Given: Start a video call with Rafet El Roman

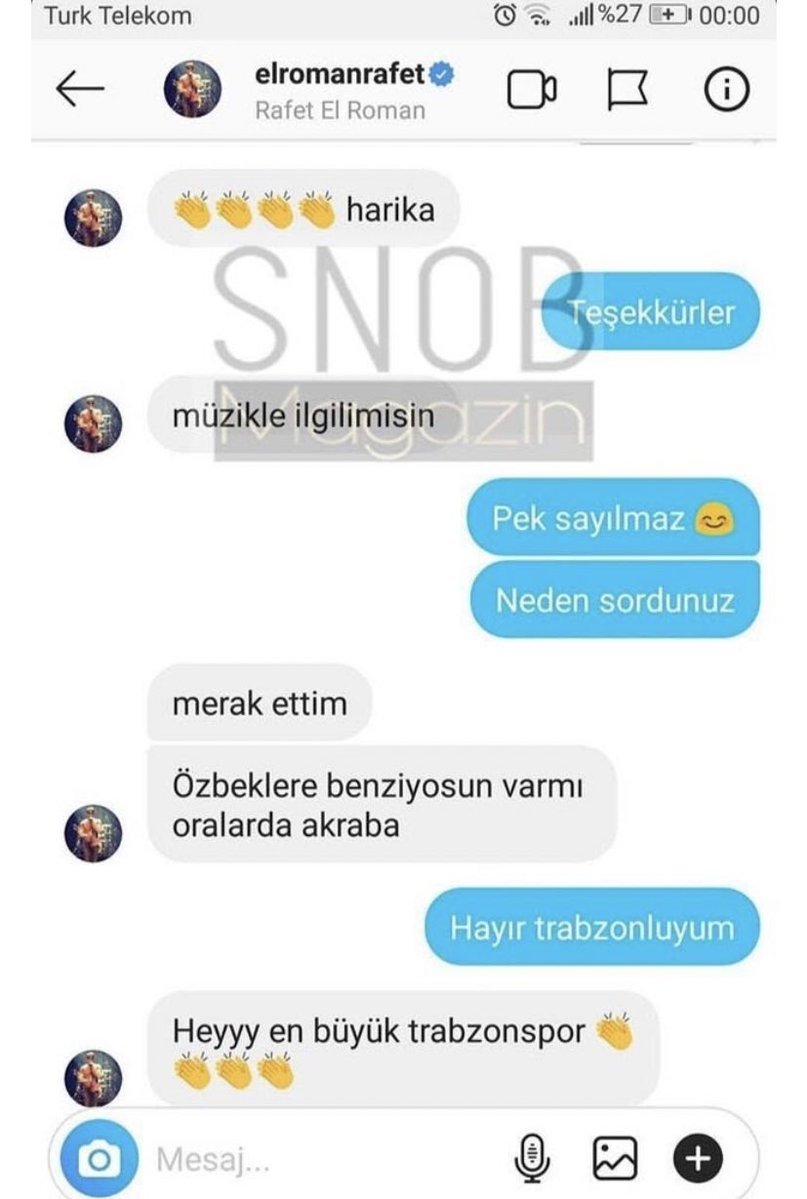Looking at the screenshot, I should coord(532,90).
